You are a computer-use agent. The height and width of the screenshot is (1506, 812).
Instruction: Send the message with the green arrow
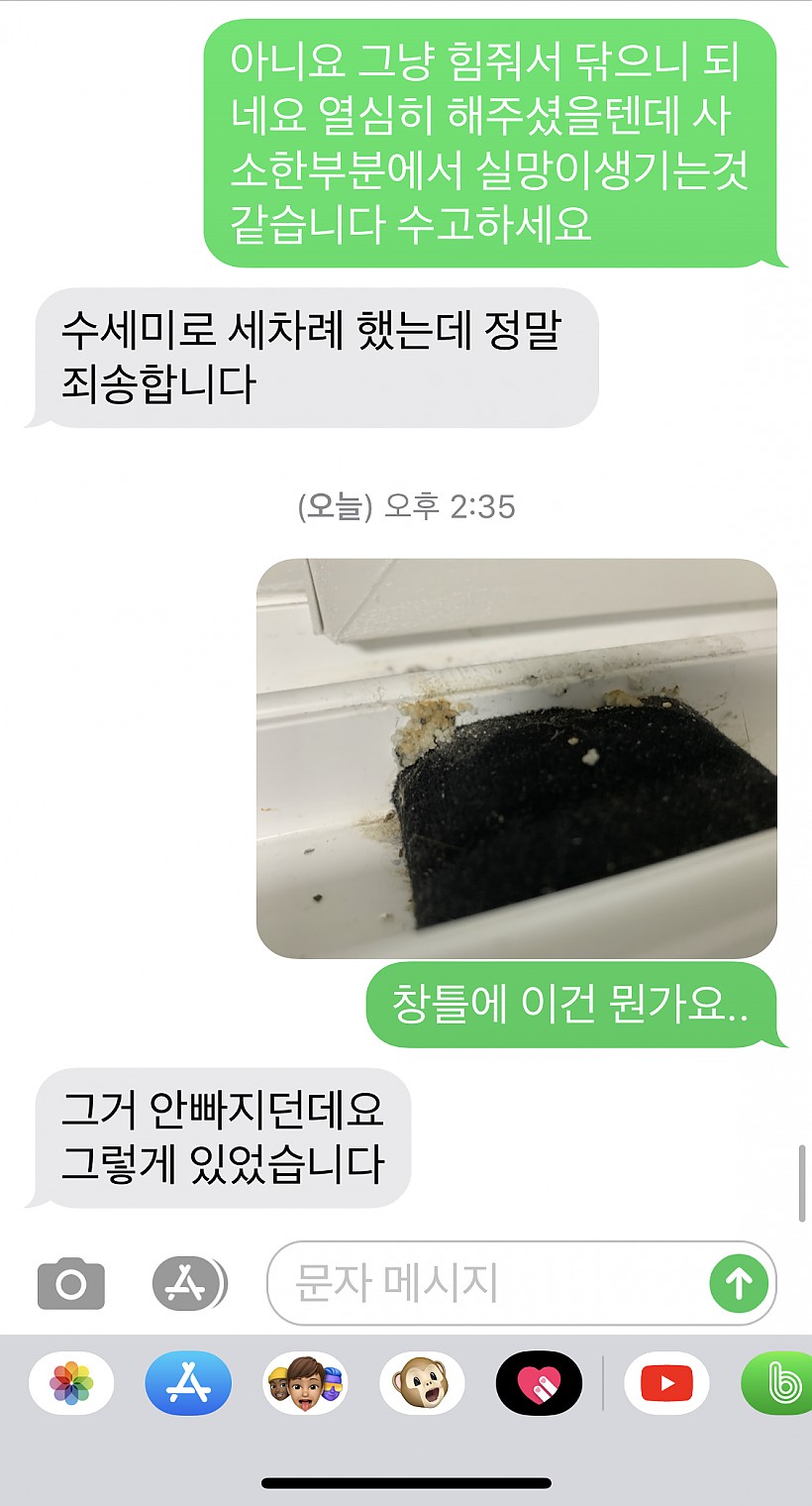[739, 1284]
